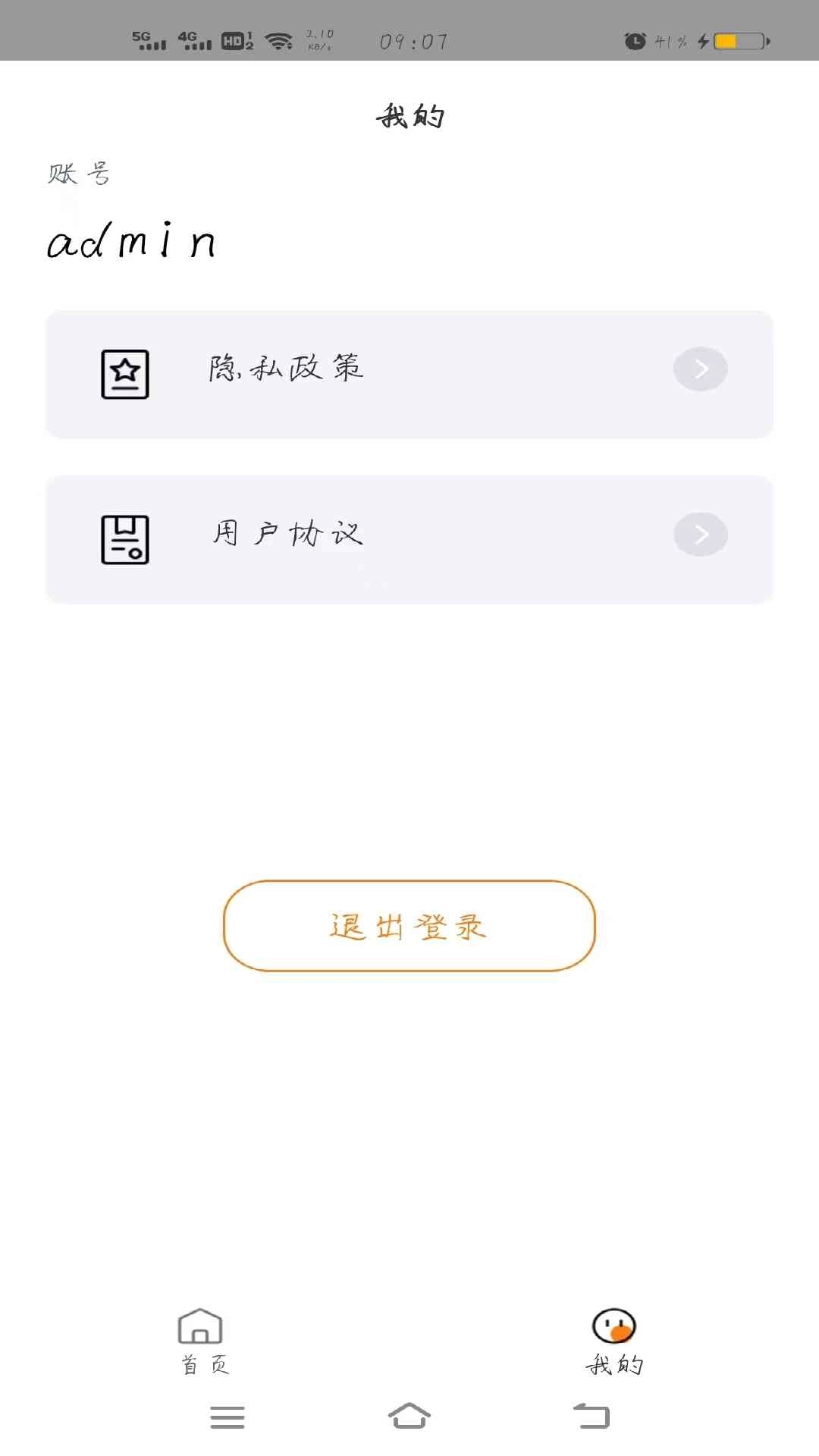Click the star badge icon beside 隐私政策

(125, 374)
